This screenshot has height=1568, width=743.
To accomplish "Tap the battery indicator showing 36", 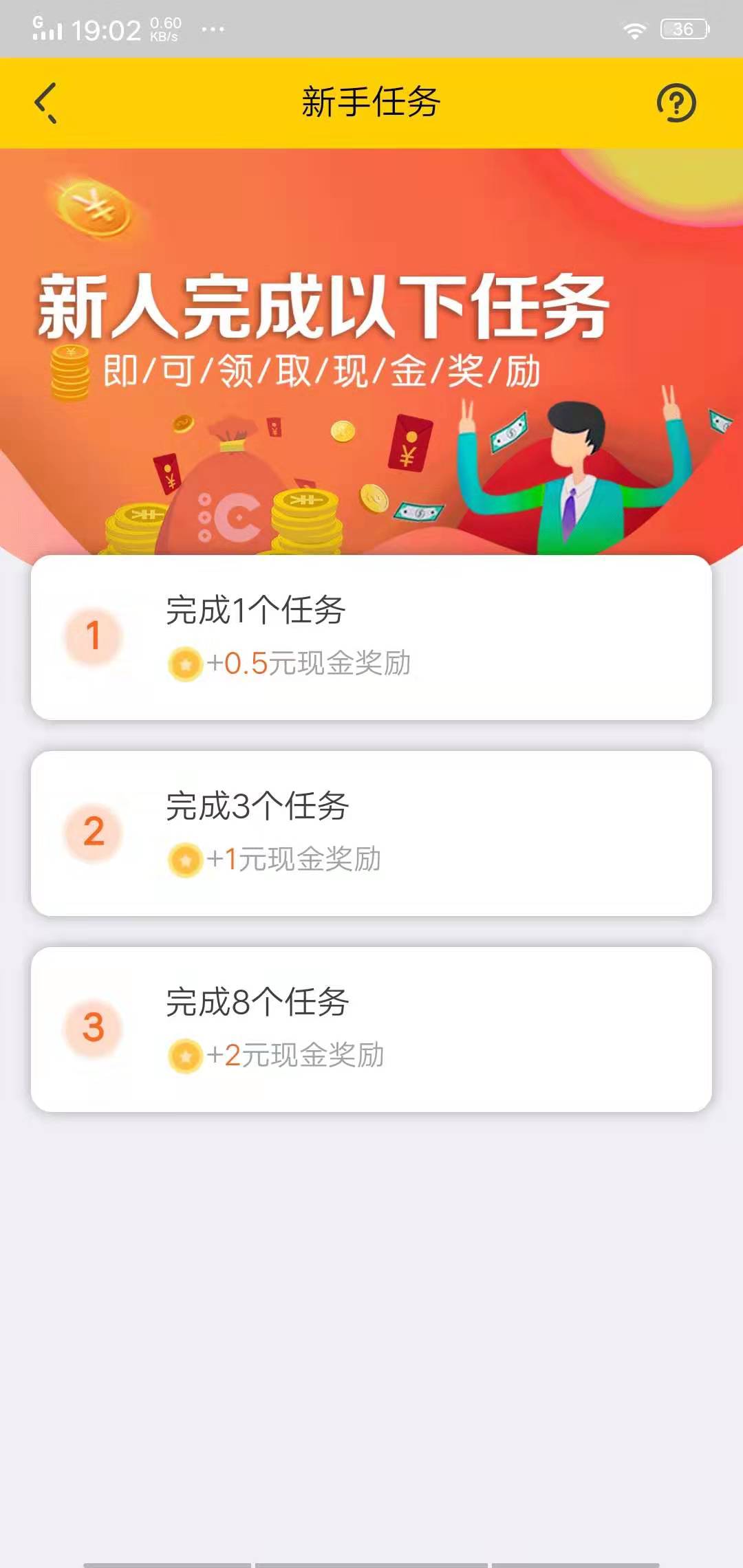I will click(x=686, y=28).
